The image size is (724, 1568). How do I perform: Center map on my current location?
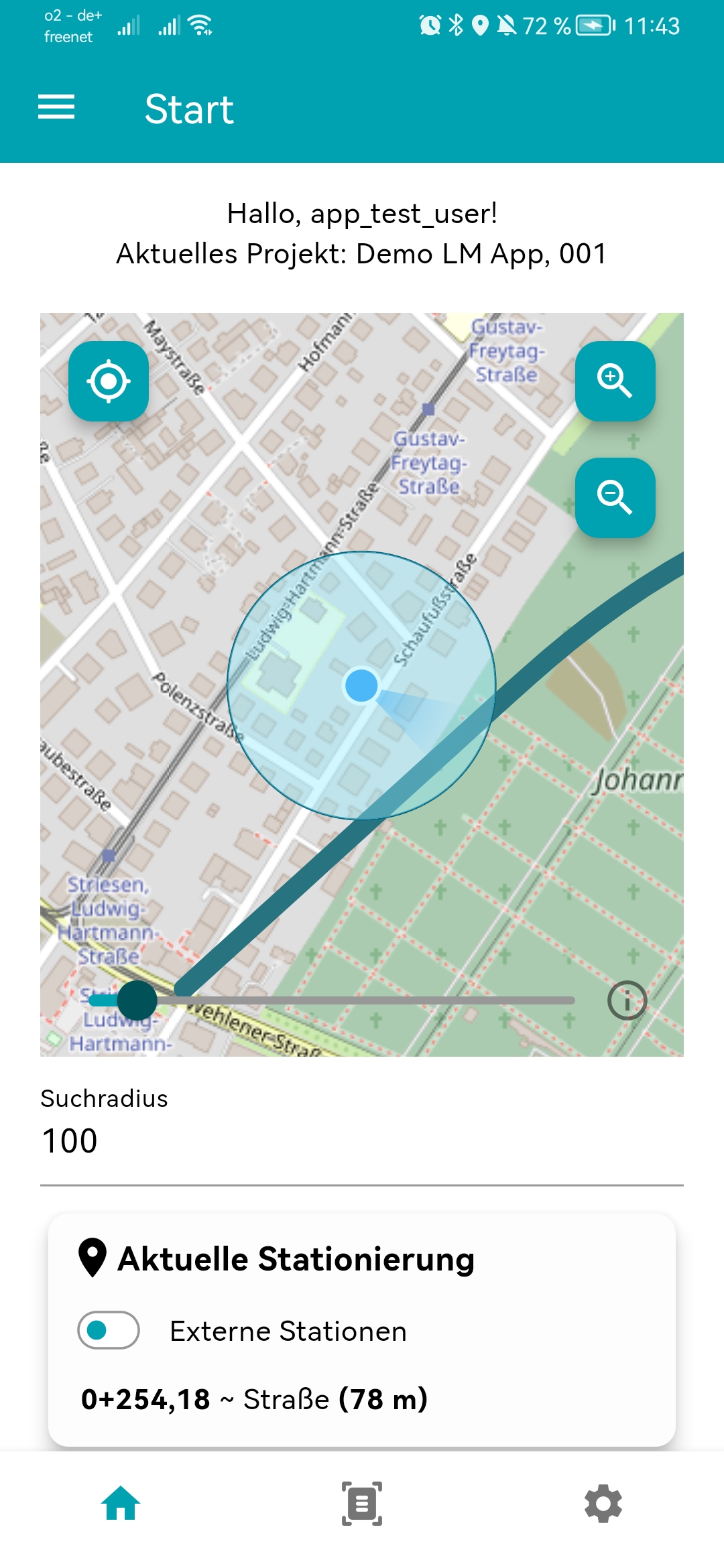coord(109,381)
